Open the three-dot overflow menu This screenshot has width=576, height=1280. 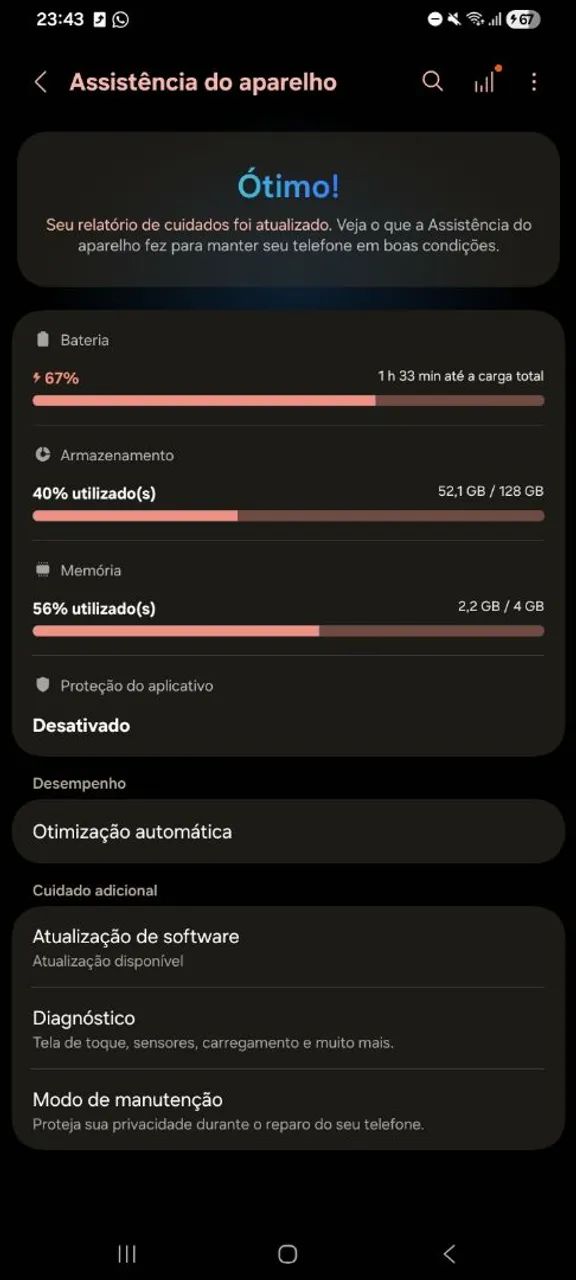point(534,82)
